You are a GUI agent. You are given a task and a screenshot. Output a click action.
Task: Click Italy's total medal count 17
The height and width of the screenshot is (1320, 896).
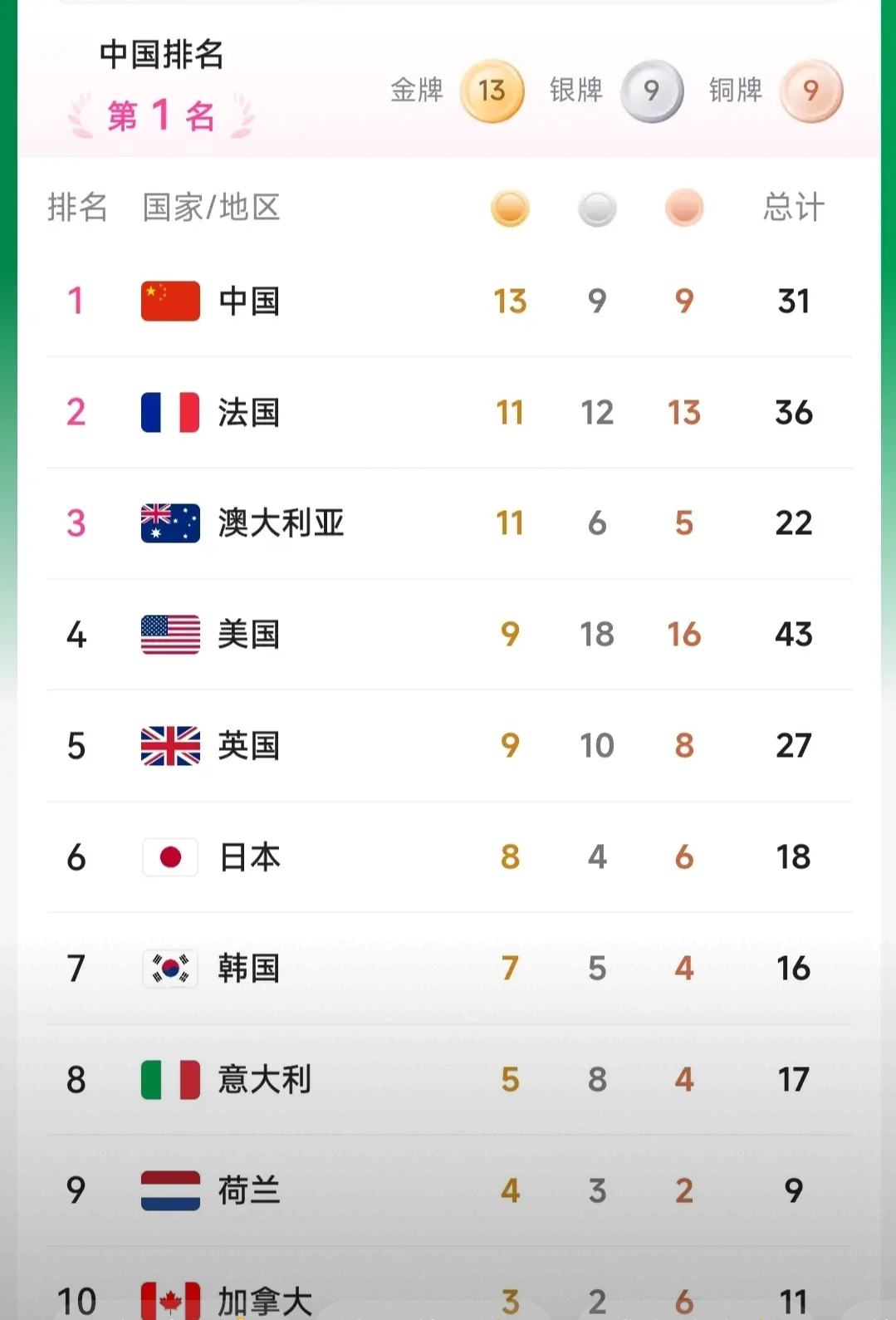point(793,1079)
